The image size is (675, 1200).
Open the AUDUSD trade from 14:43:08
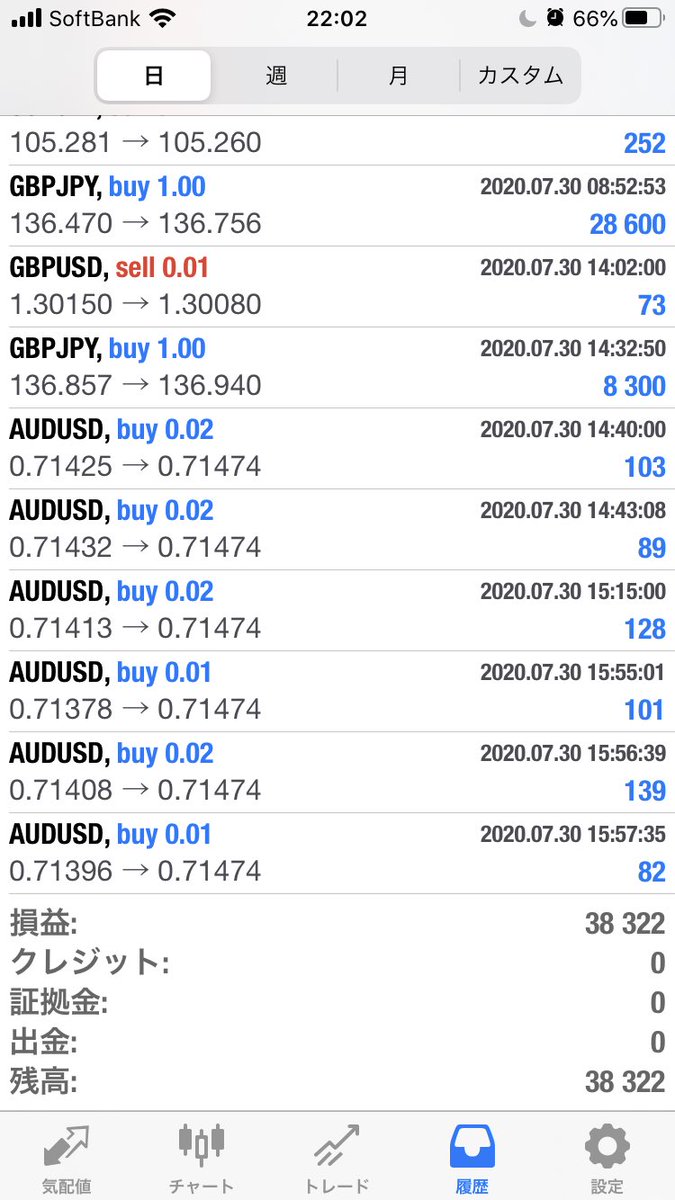(337, 529)
